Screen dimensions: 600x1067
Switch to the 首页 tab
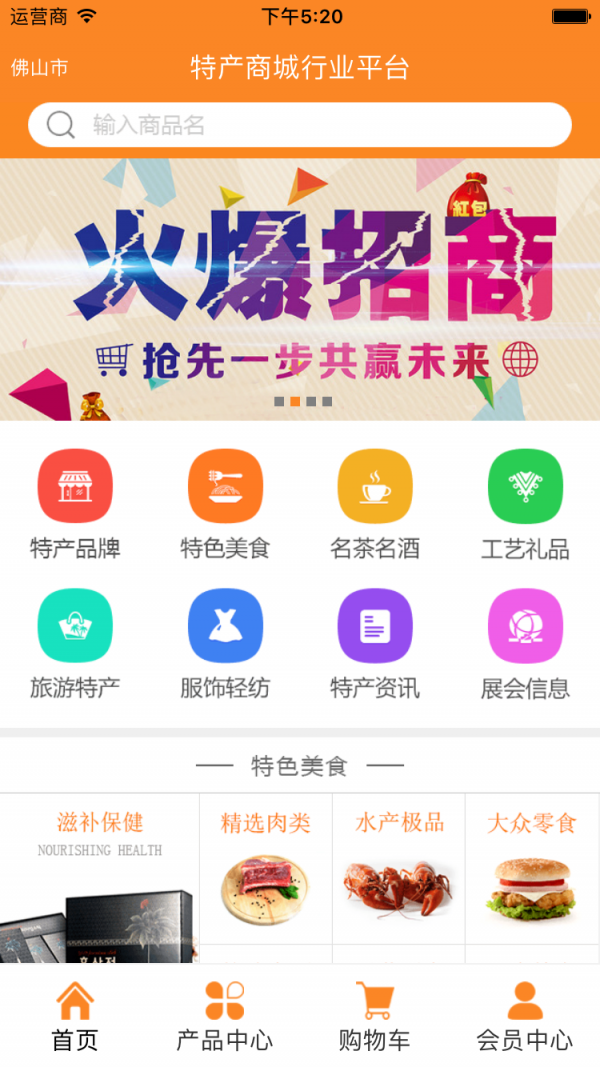click(x=75, y=1017)
